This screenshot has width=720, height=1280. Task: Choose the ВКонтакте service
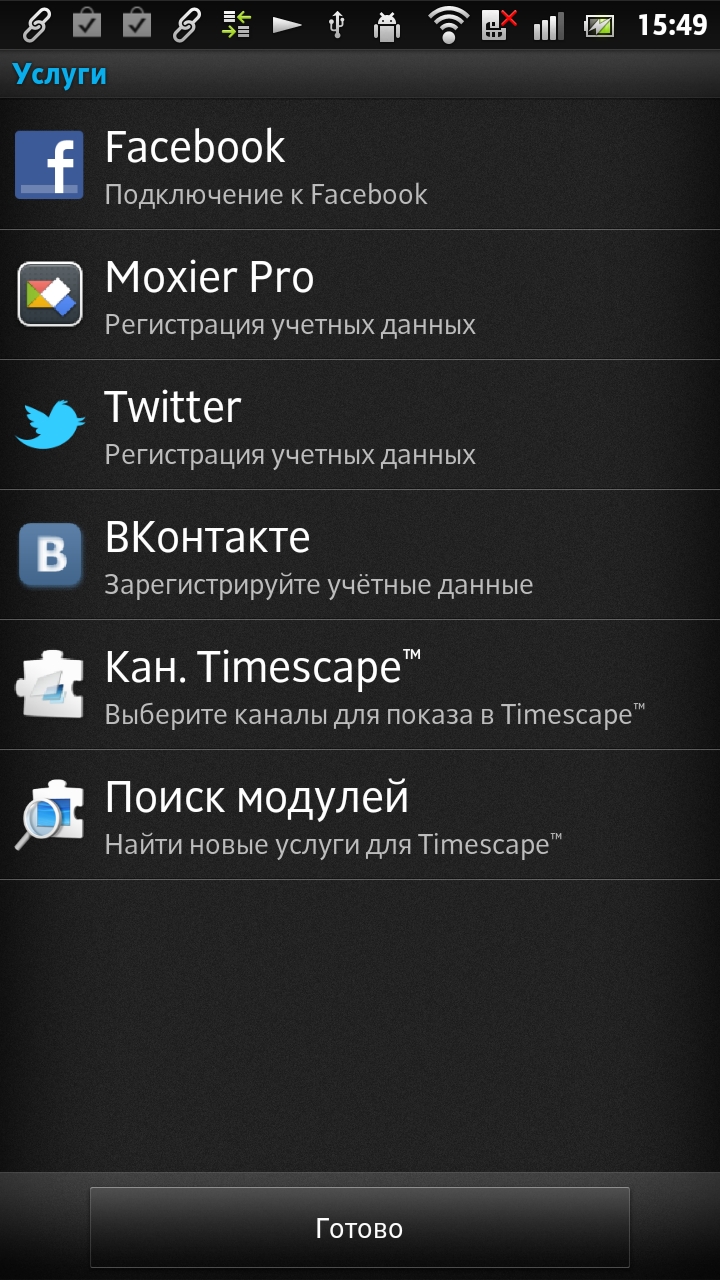(x=360, y=555)
